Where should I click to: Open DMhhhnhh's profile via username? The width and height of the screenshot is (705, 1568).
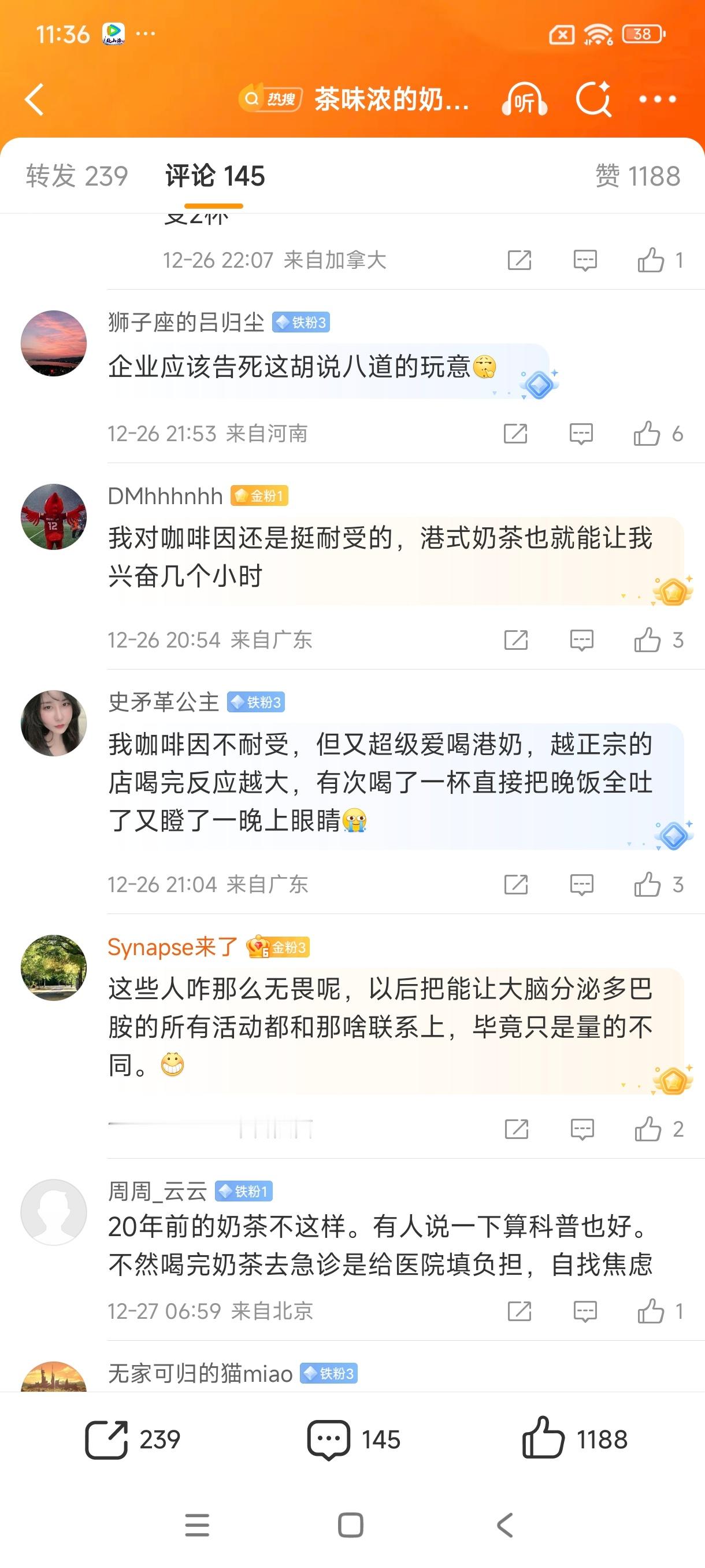(163, 496)
